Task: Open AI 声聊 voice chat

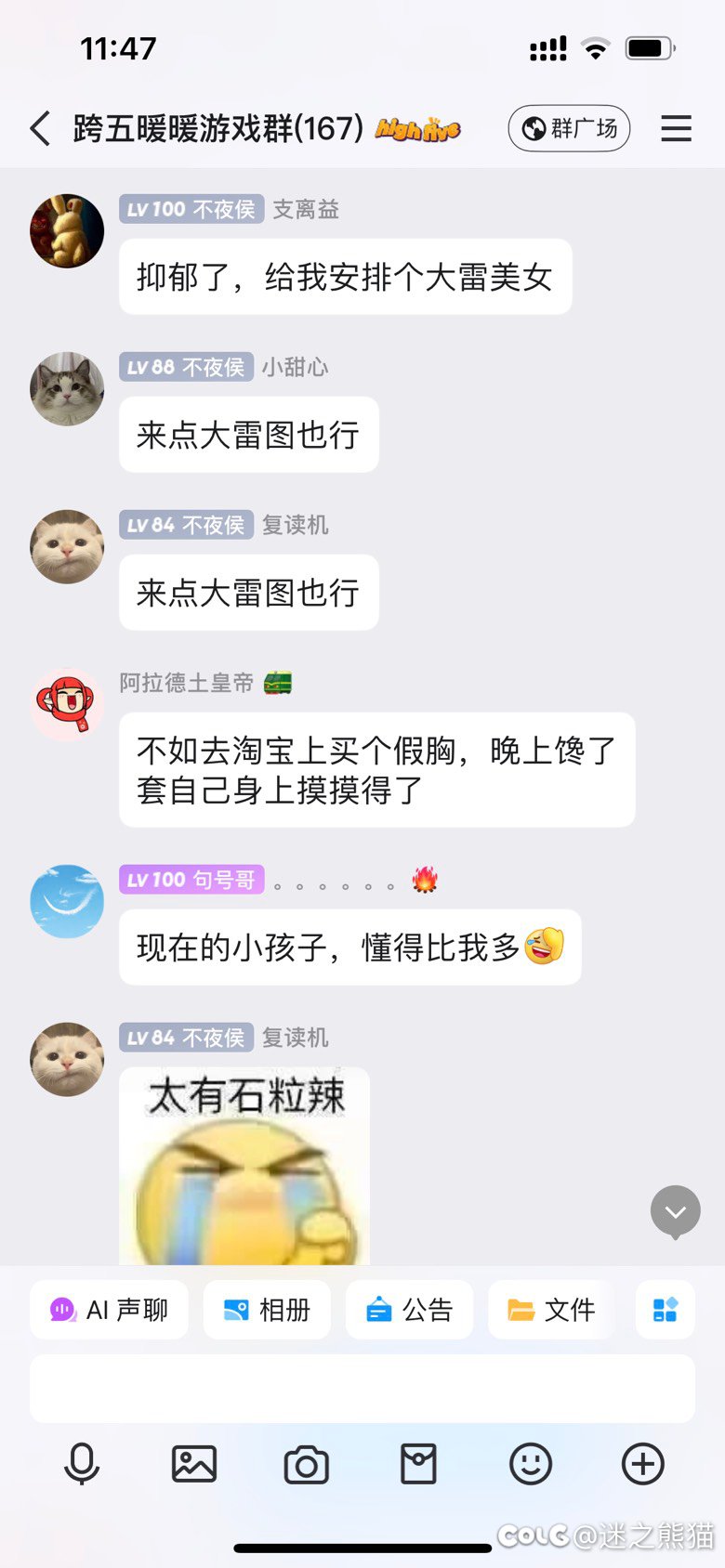Action: tap(109, 1310)
